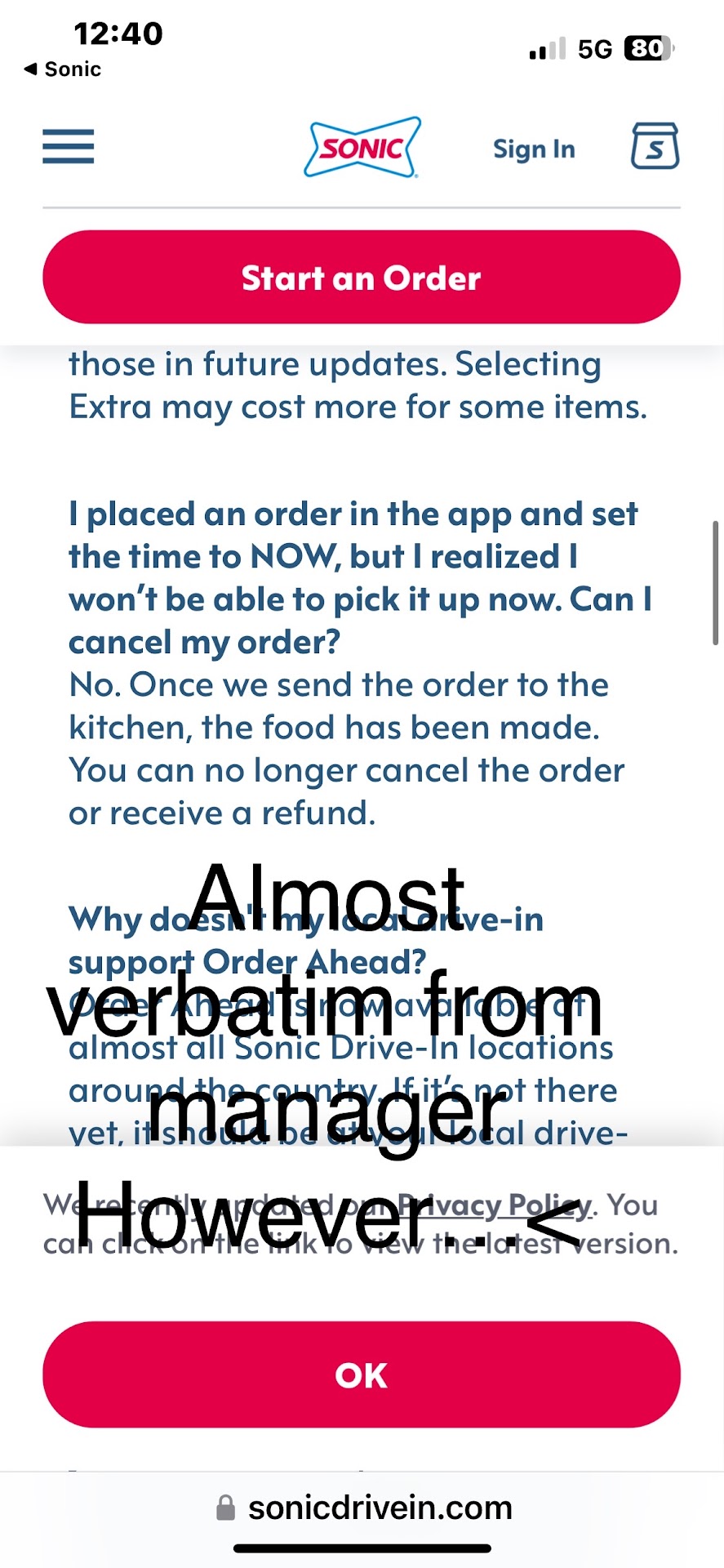Image resolution: width=724 pixels, height=1568 pixels.
Task: Tap the Sonic logo to go home
Action: [362, 148]
